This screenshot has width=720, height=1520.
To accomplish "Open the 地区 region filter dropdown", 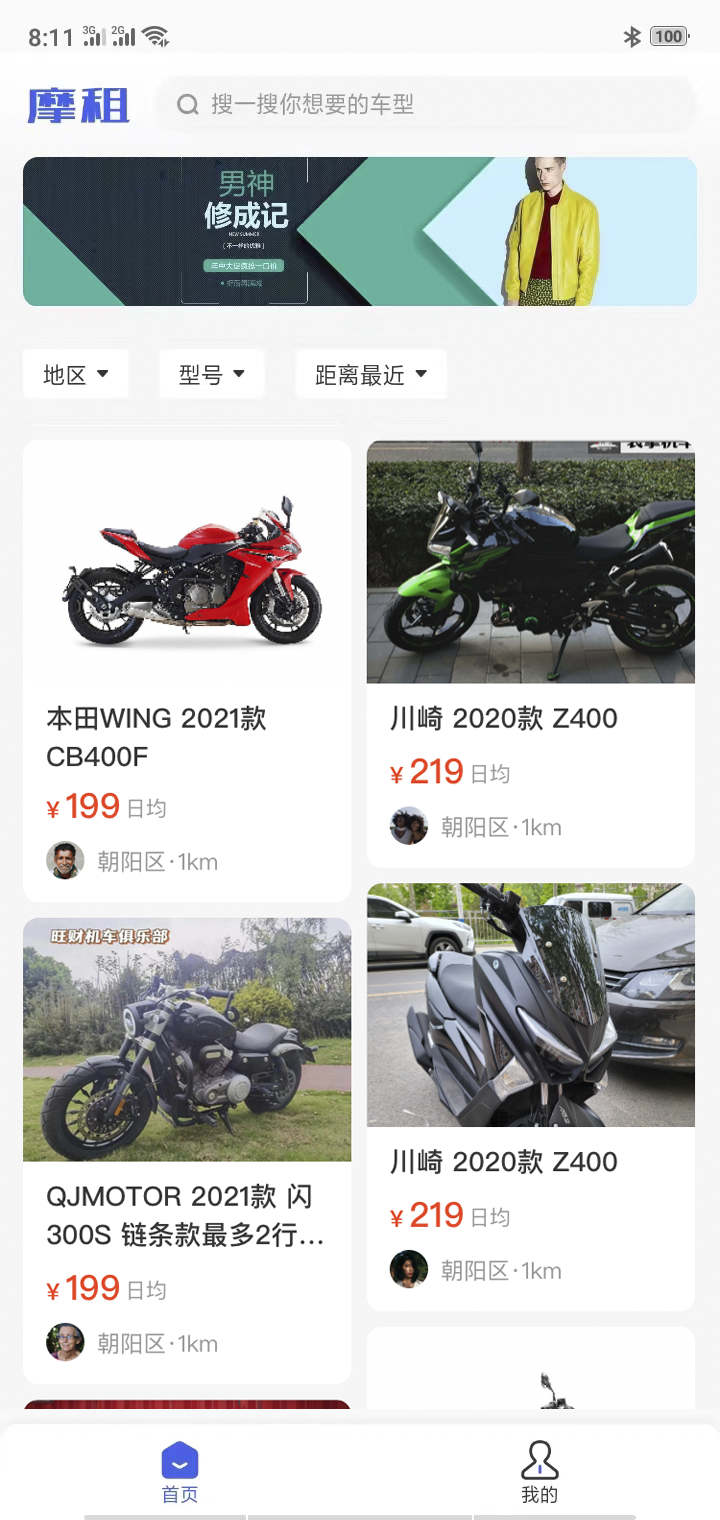I will (76, 373).
